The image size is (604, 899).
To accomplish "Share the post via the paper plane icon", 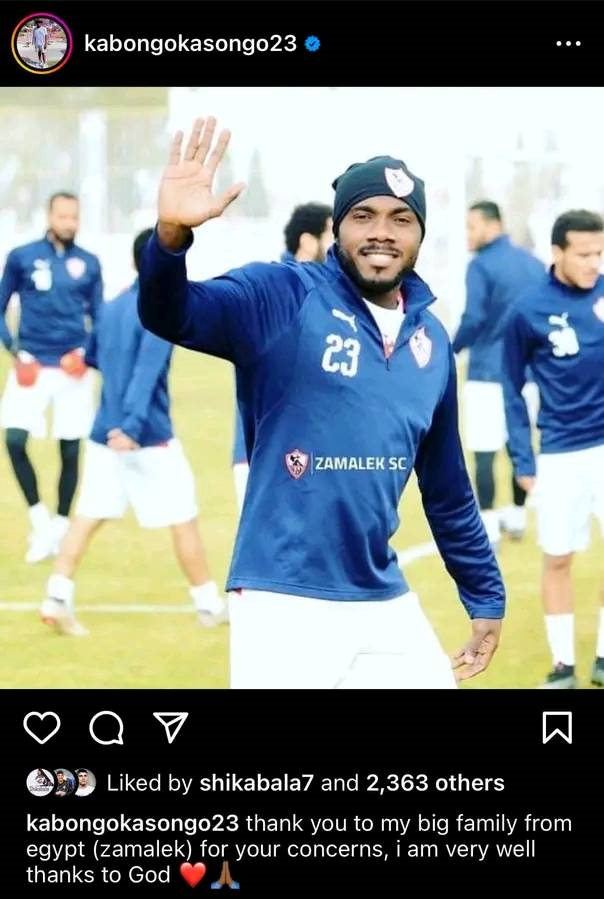I will tap(170, 727).
